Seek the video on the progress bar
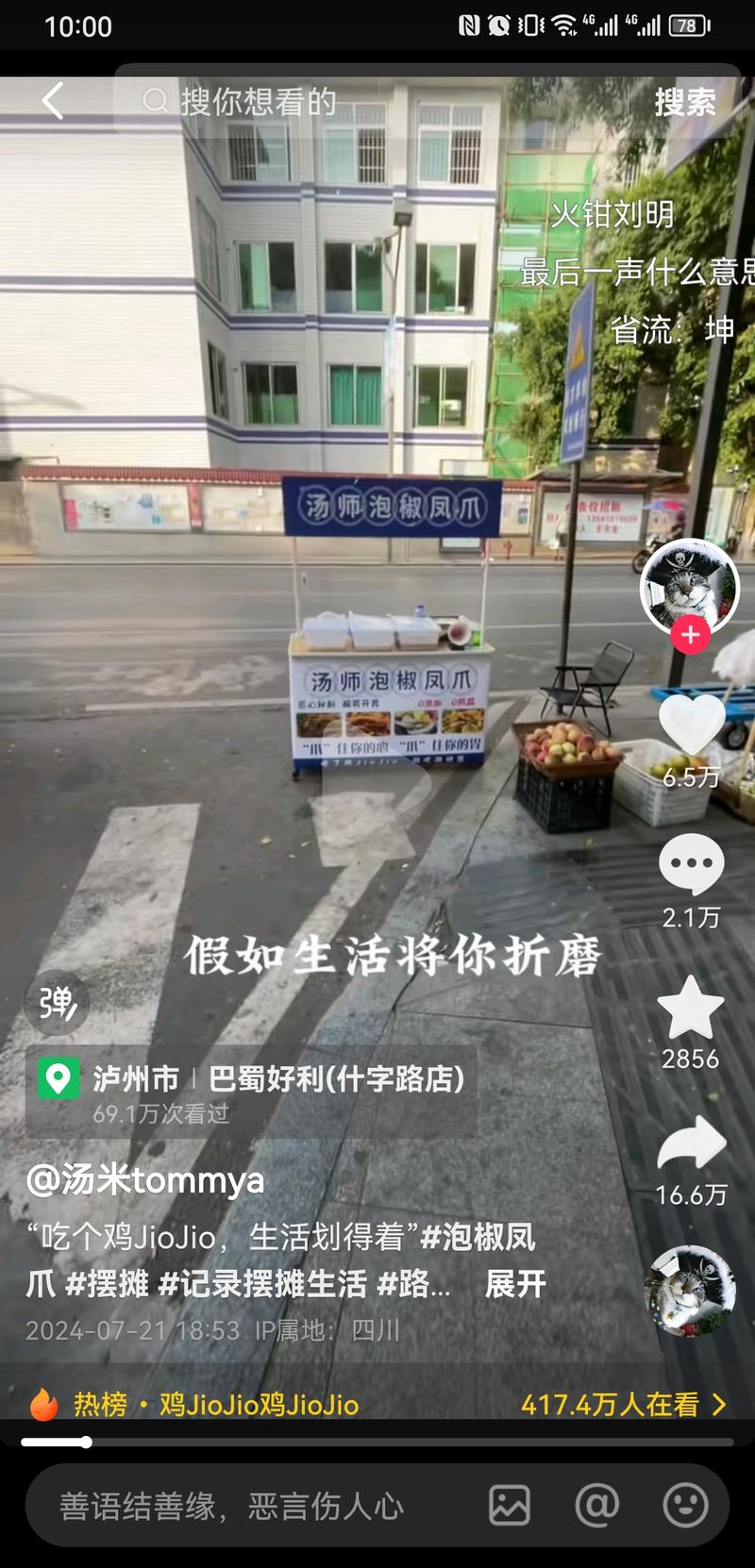This screenshot has height=1568, width=755. [x=377, y=1442]
